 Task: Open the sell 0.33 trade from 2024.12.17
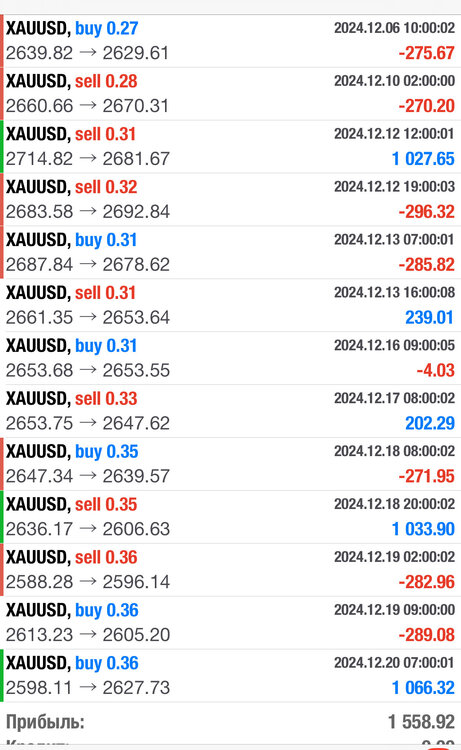point(230,411)
